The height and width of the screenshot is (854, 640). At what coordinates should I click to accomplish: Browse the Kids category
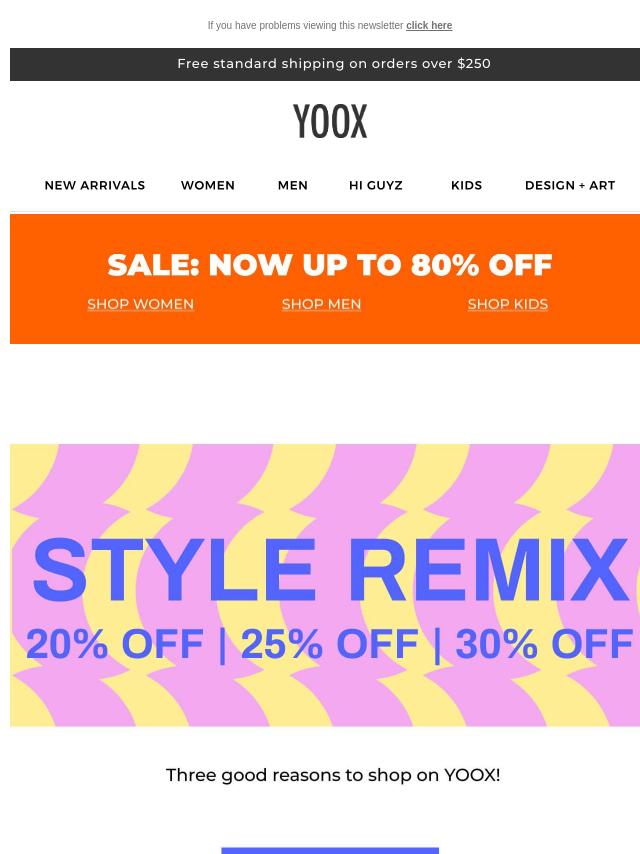pyautogui.click(x=466, y=185)
